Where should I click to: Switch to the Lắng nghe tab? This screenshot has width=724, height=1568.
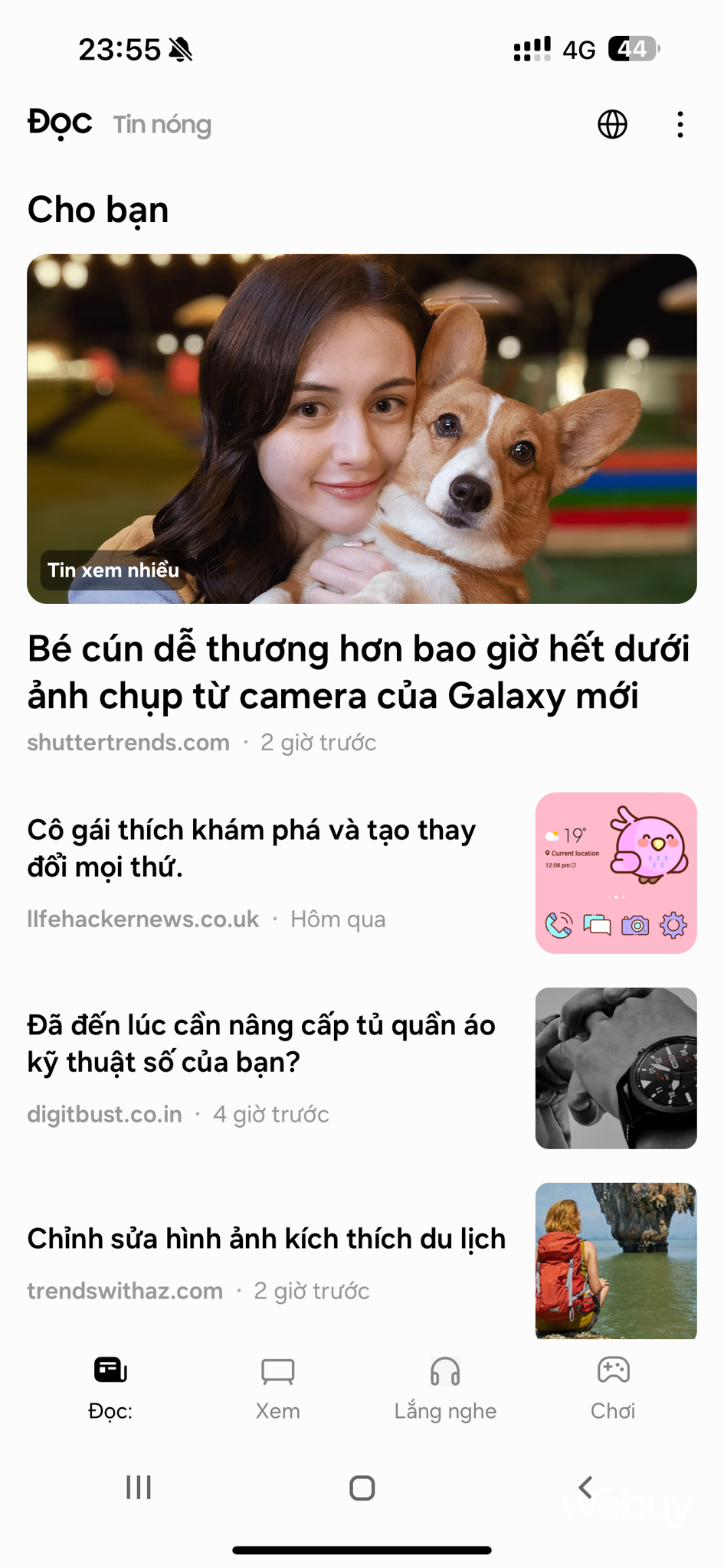point(445,1387)
